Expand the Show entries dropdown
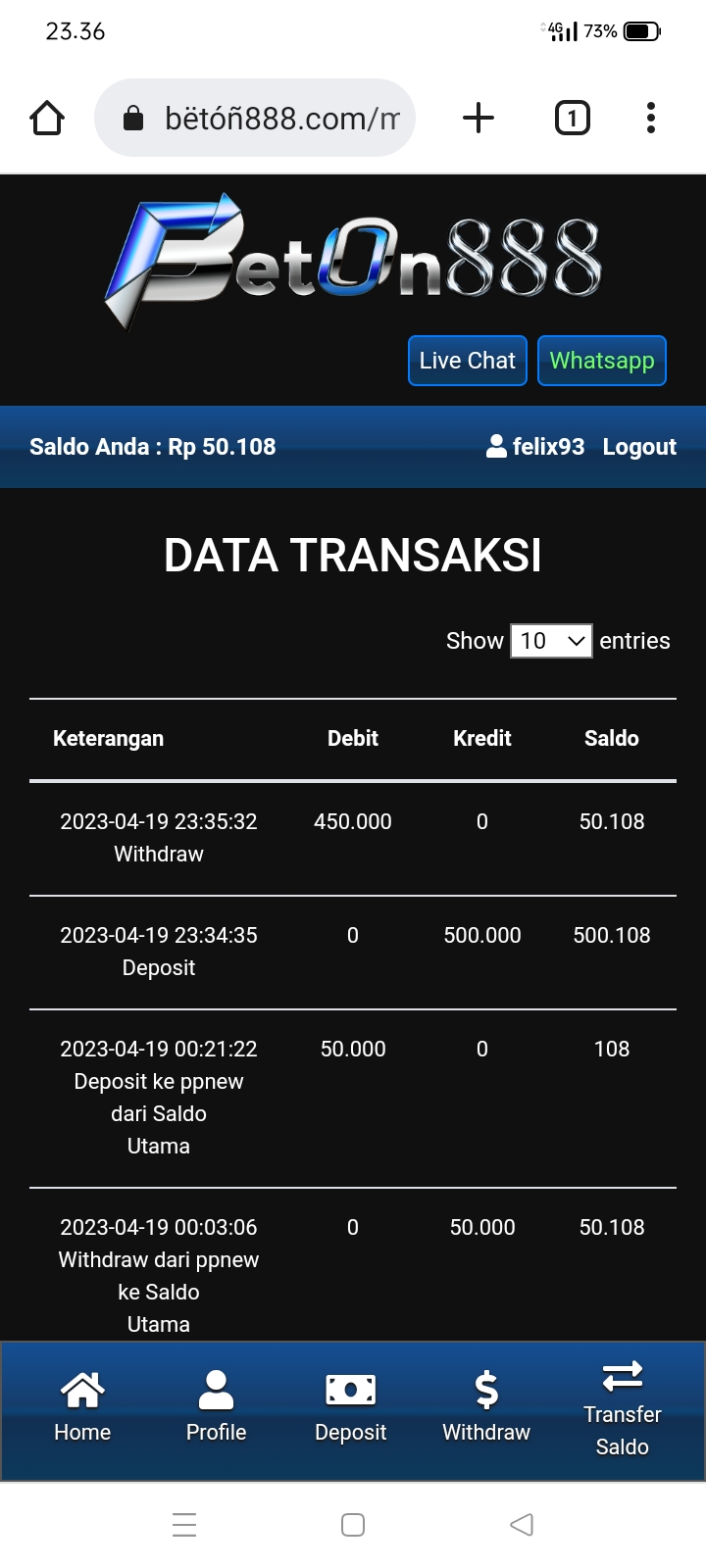706x1568 pixels. (551, 641)
